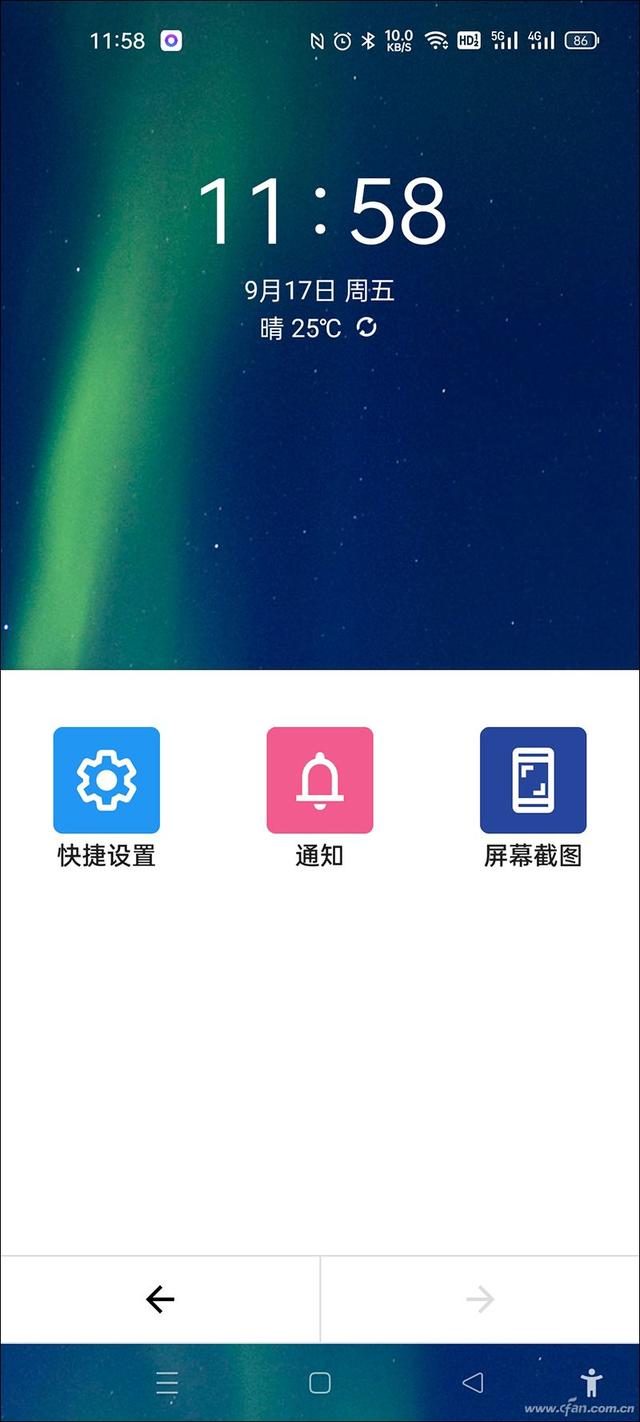Tap the accessibility menu figure icon
The width and height of the screenshot is (640, 1422).
click(x=592, y=1382)
